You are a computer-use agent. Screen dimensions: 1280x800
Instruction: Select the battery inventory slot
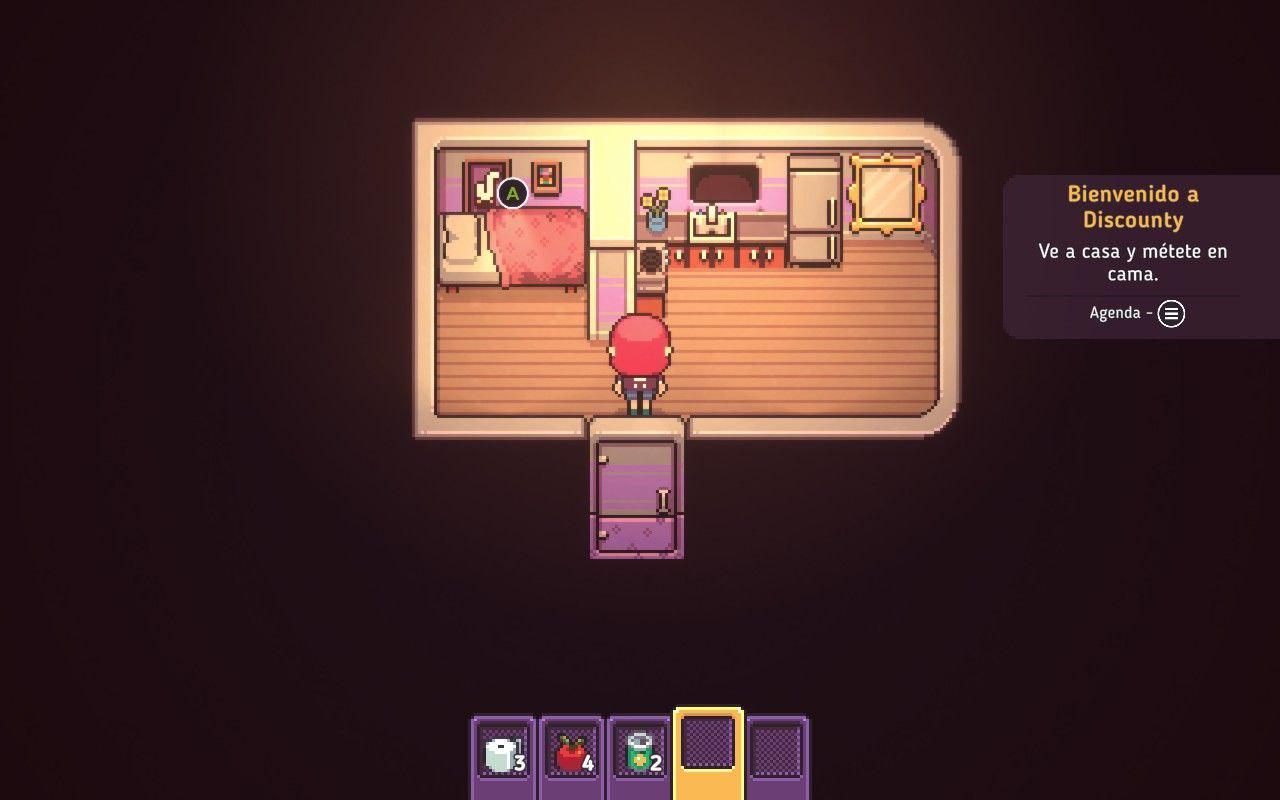click(x=639, y=755)
